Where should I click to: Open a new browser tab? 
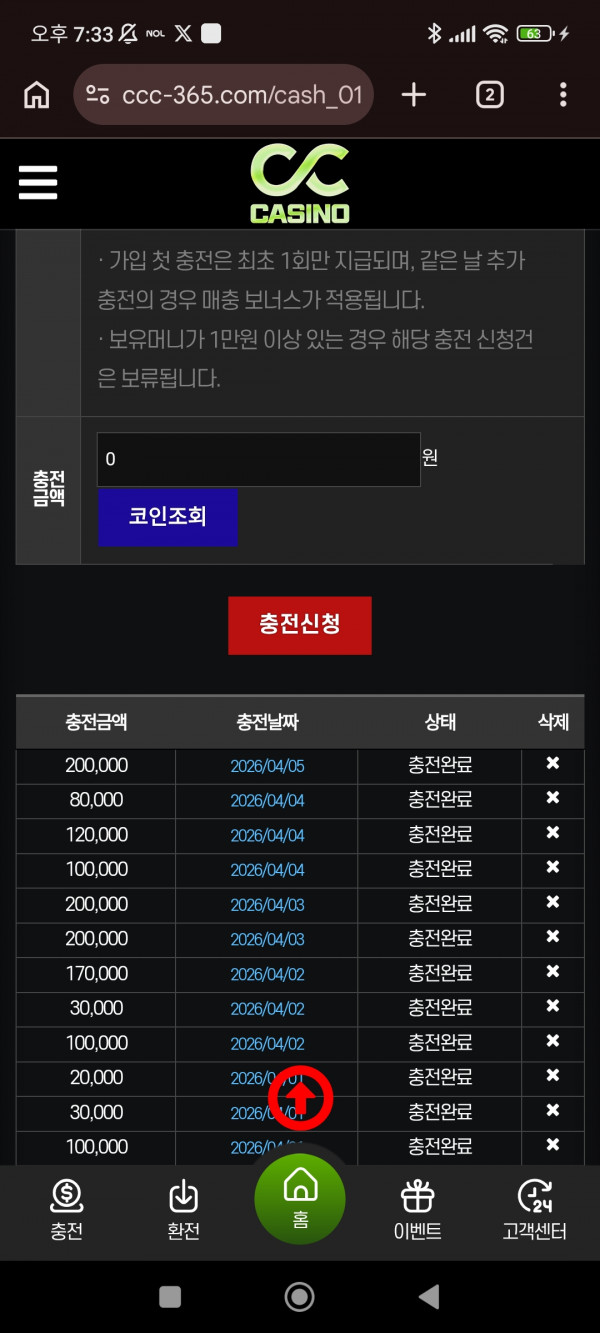pos(413,95)
